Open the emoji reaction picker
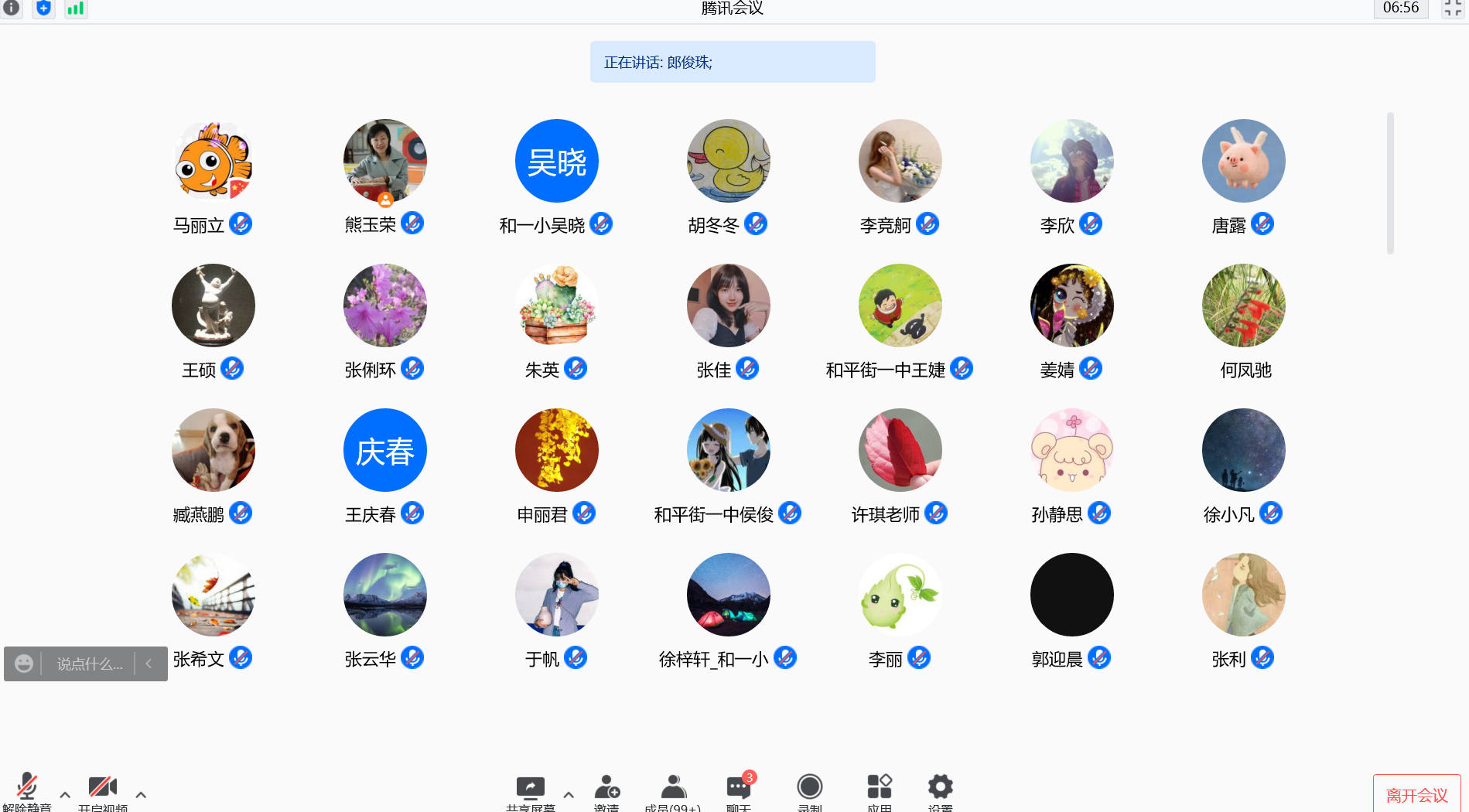The image size is (1469, 812). (x=24, y=664)
